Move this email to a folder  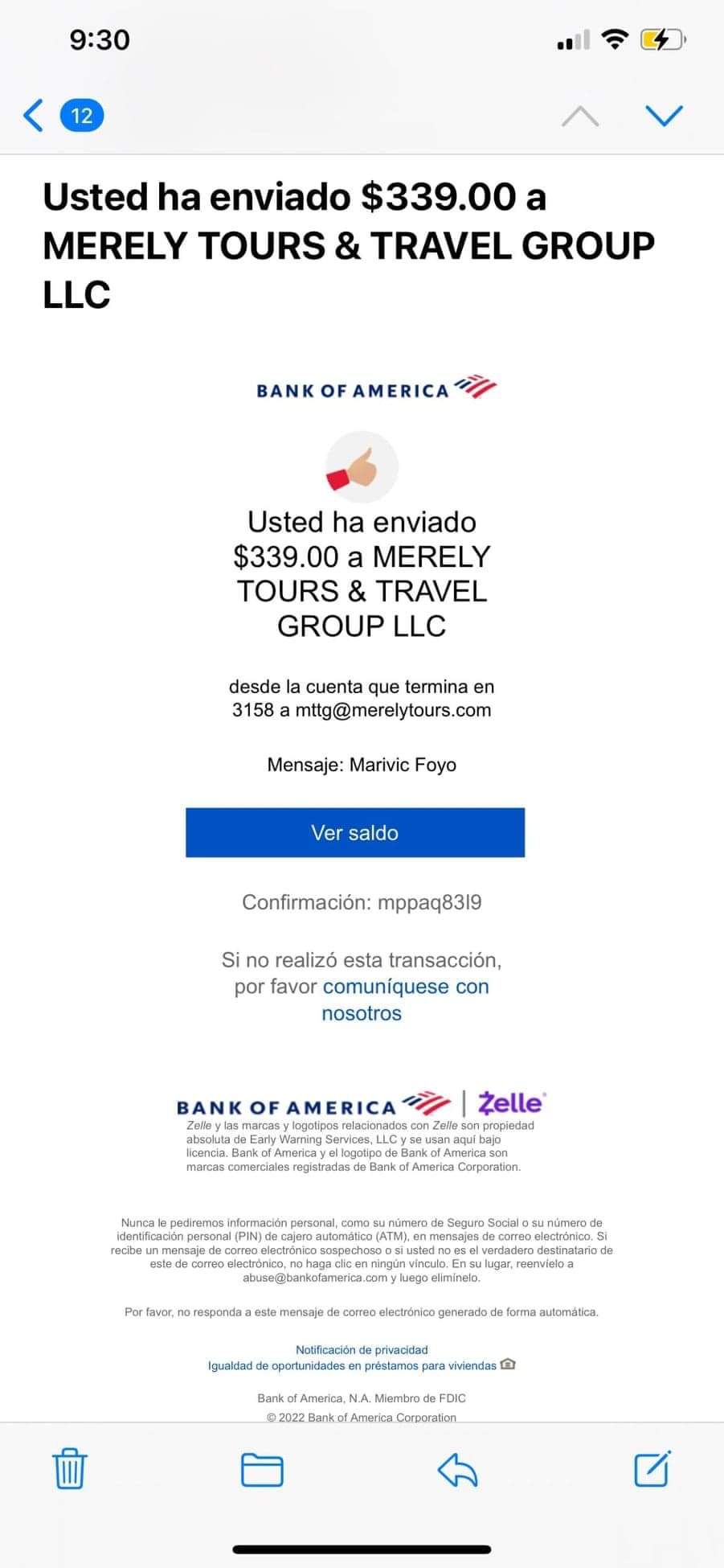[x=262, y=1470]
